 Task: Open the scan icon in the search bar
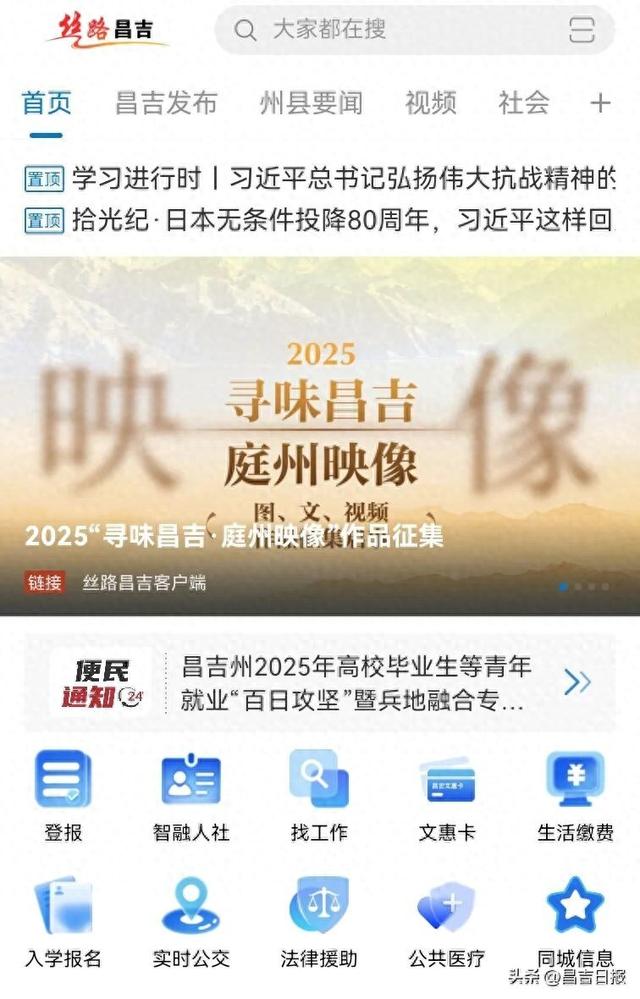point(581,30)
